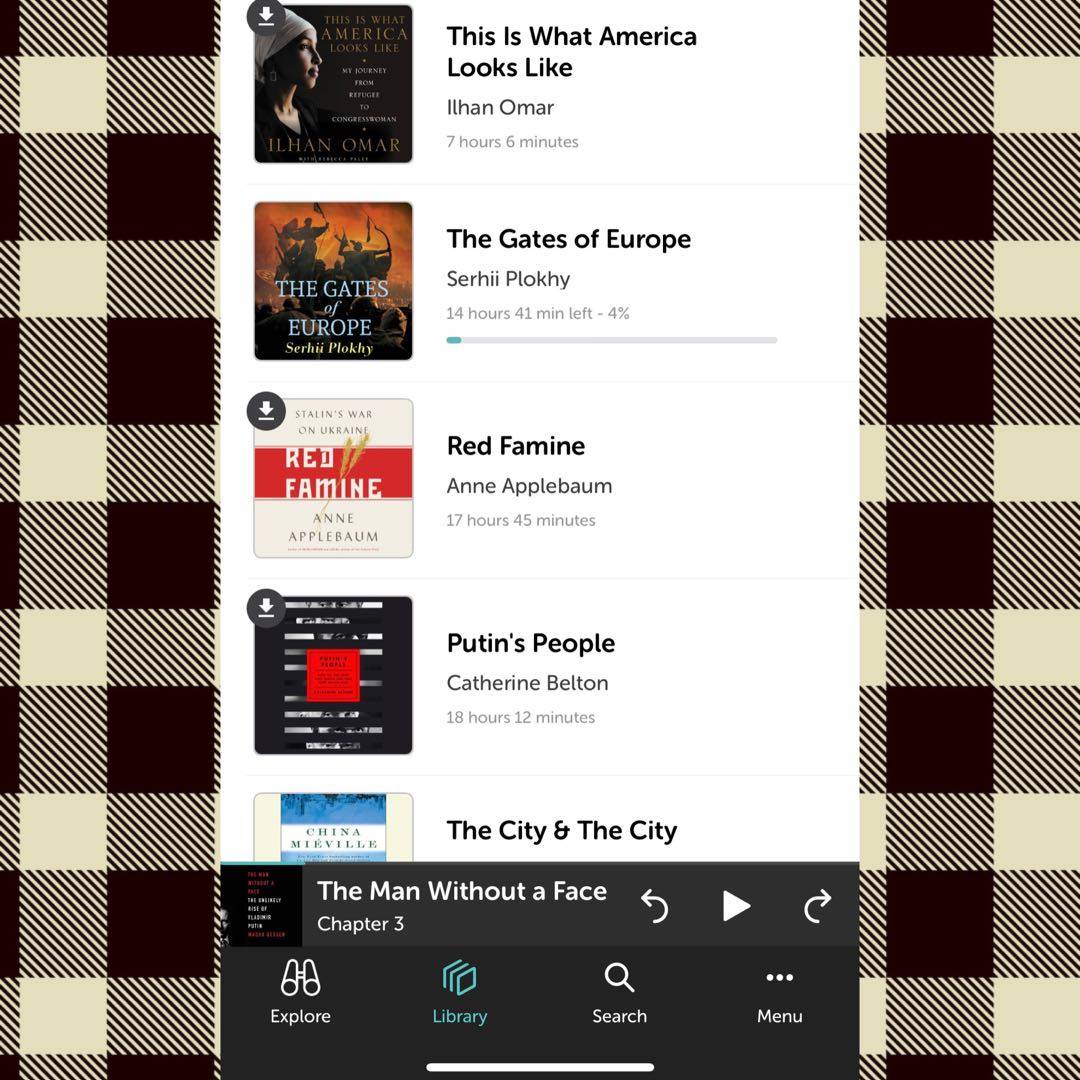Open The City & The City

tap(561, 831)
